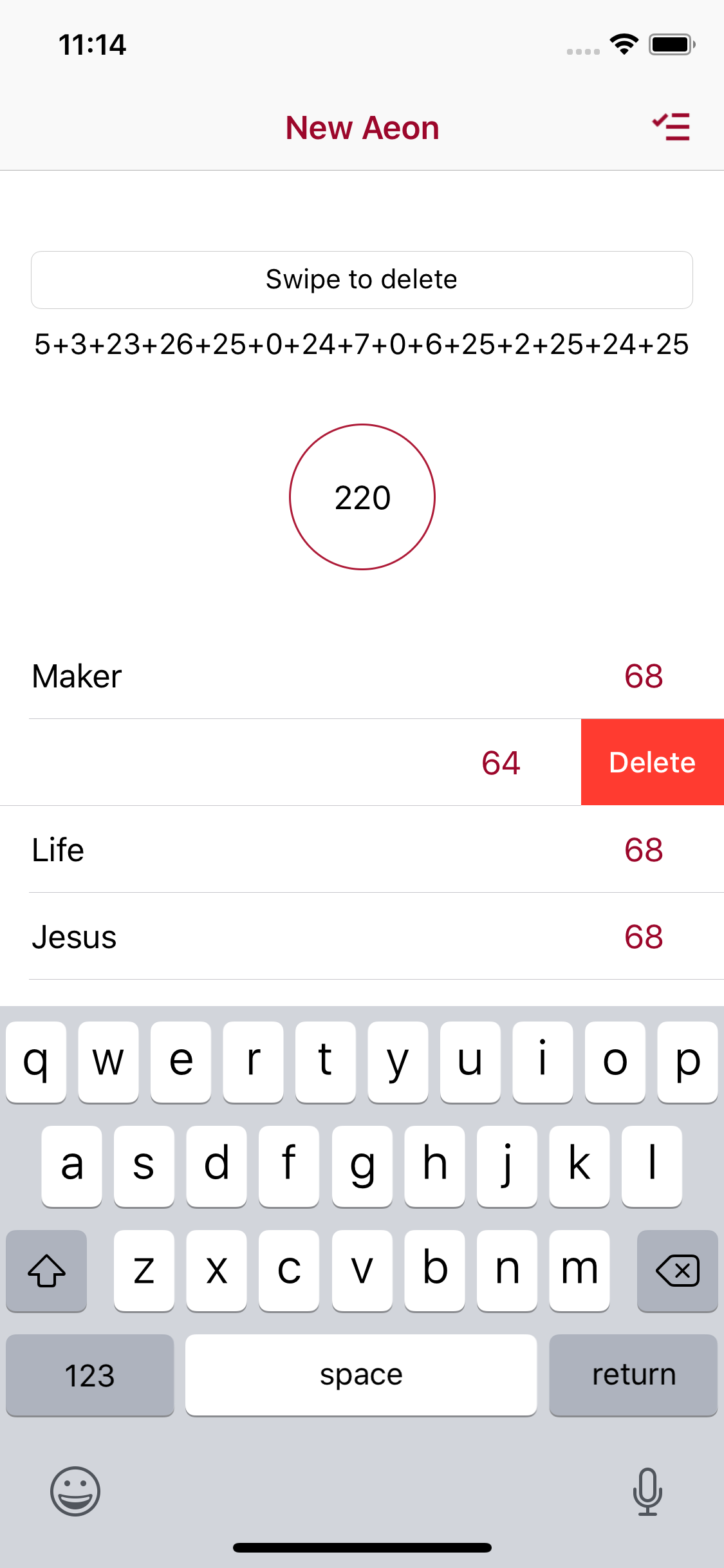Viewport: 724px width, 1568px height.
Task: Switch keyboards via the emoji toggle
Action: [x=75, y=1491]
